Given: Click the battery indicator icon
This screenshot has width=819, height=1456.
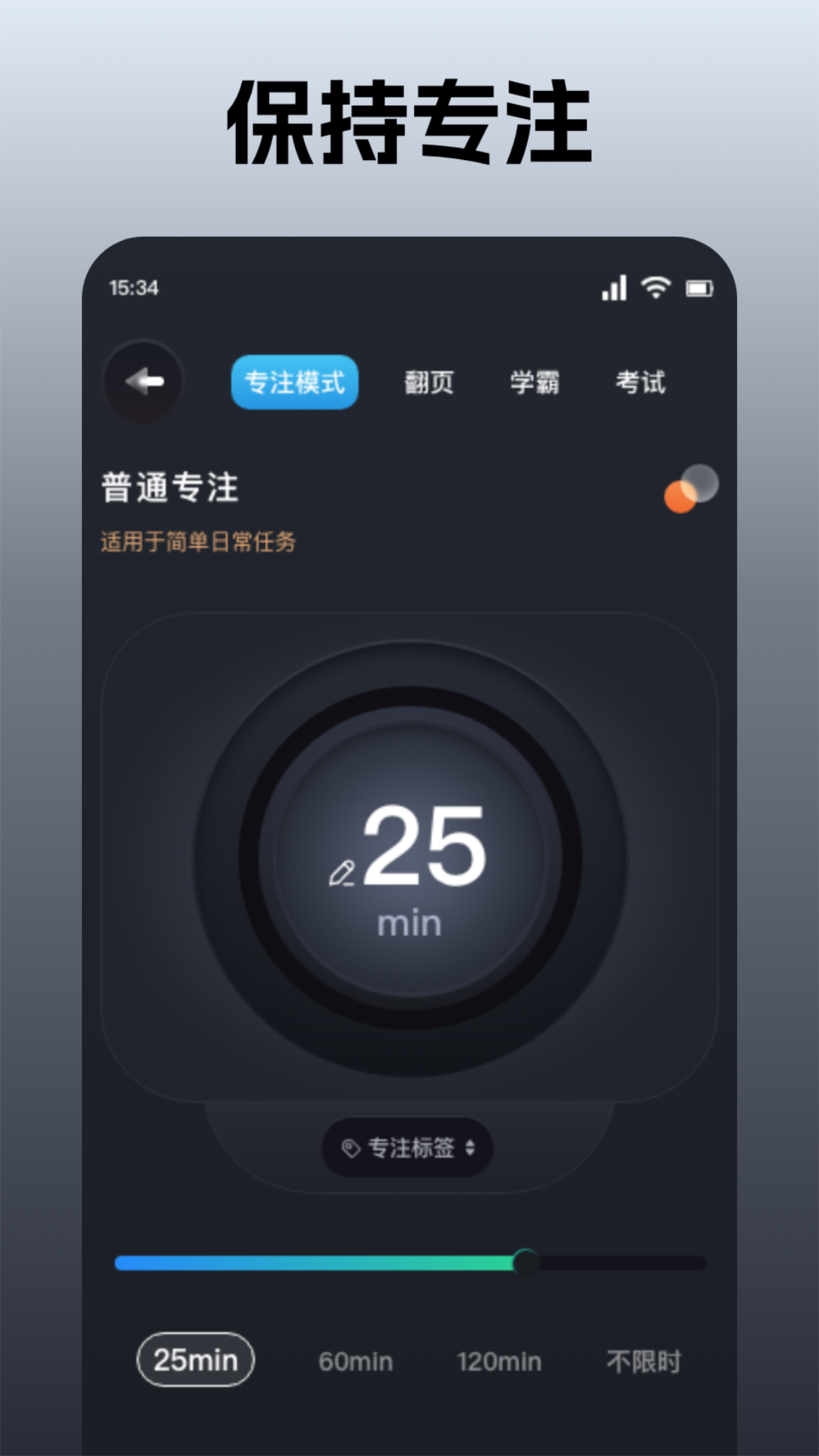Looking at the screenshot, I should [x=701, y=287].
